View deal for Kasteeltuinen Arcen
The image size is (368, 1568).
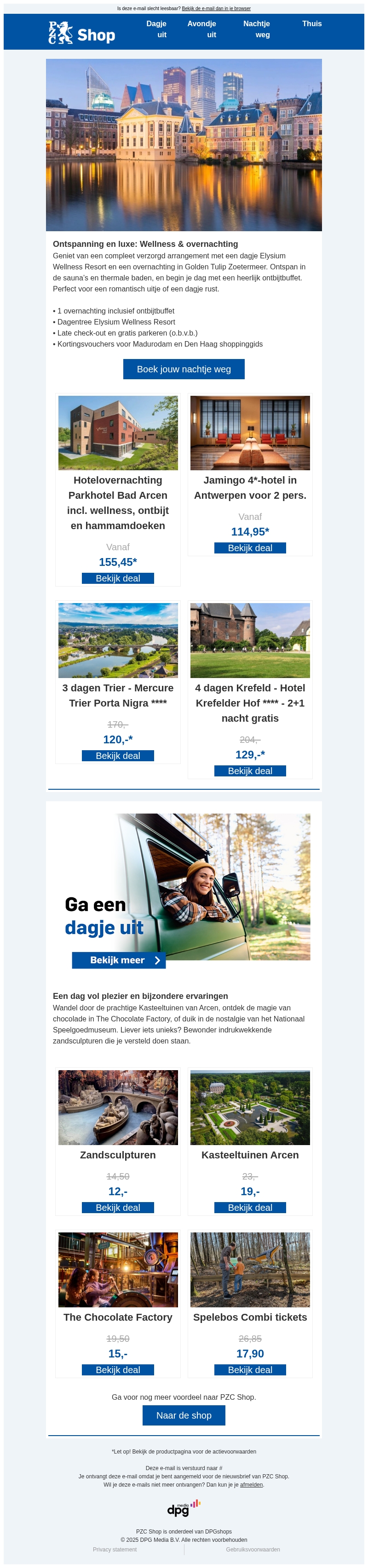[250, 1207]
